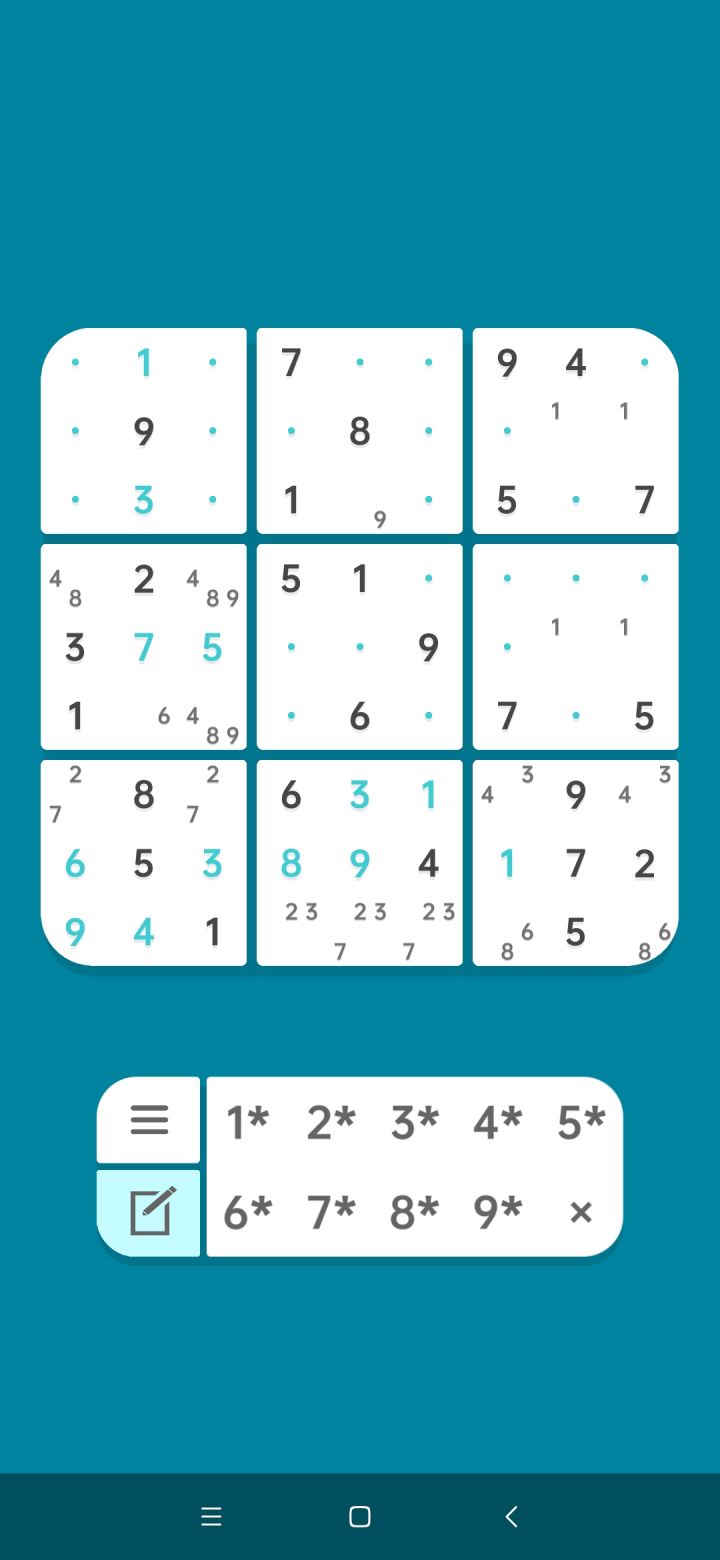720x1560 pixels.
Task: Choose 4* from the number pad
Action: click(497, 1122)
